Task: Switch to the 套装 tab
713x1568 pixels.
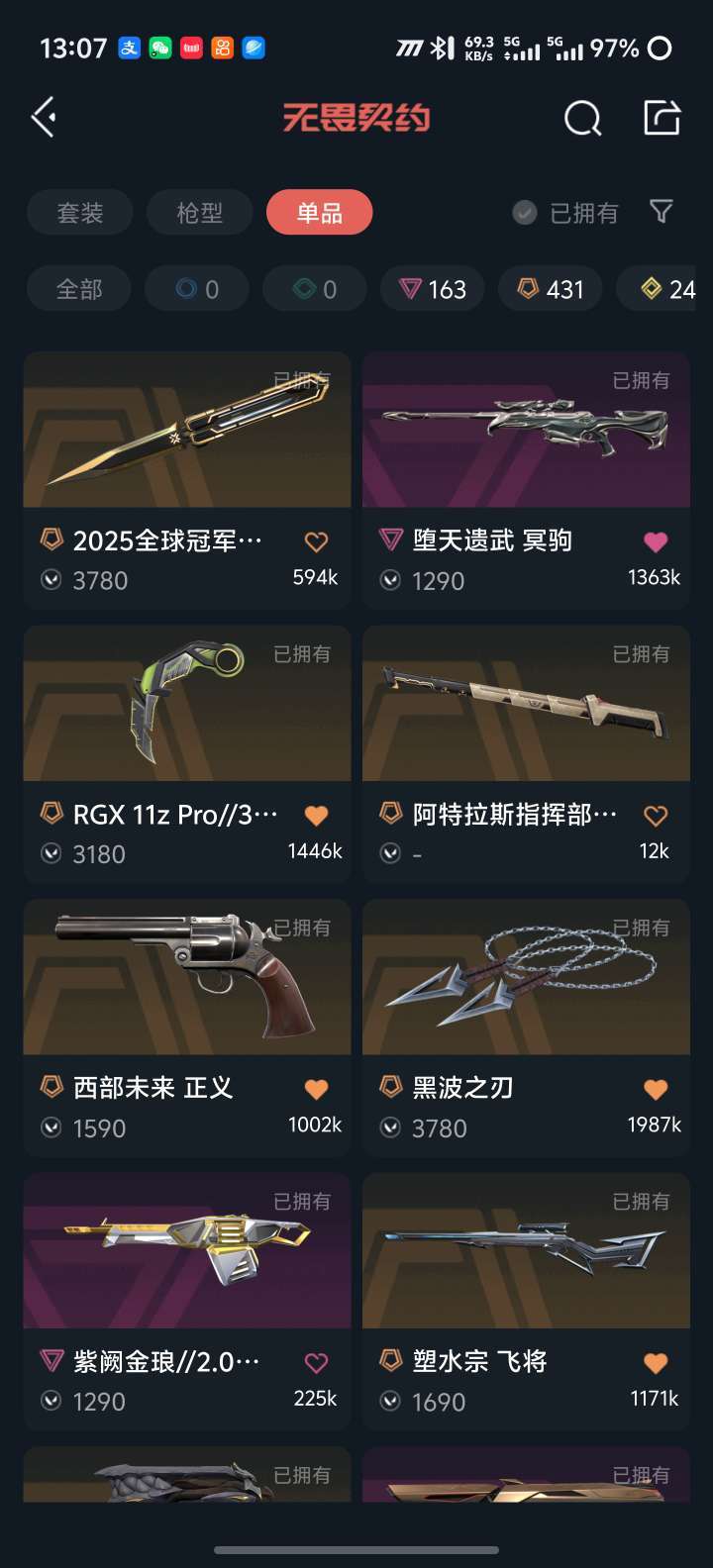Action: 80,213
